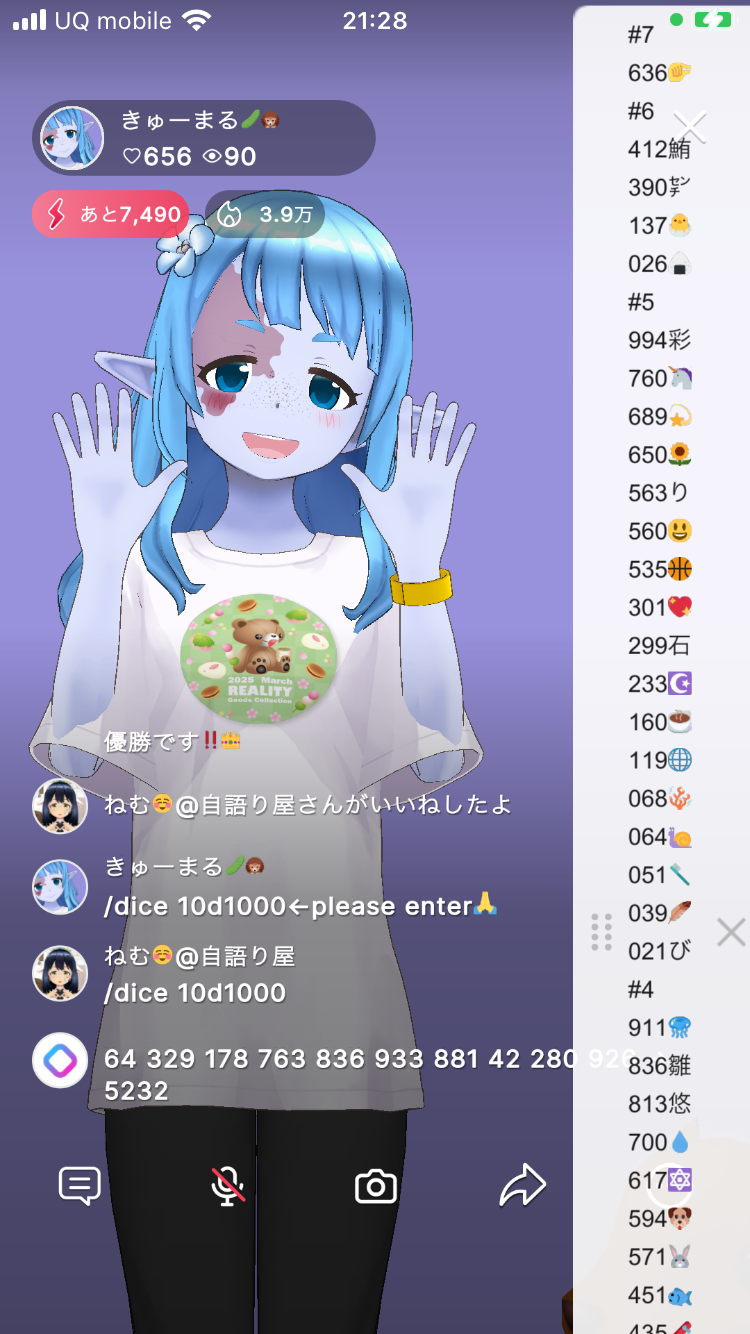Open ねむ's avatar beside the /dice 10d1000 comment
This screenshot has width=750, height=1334.
coord(60,974)
